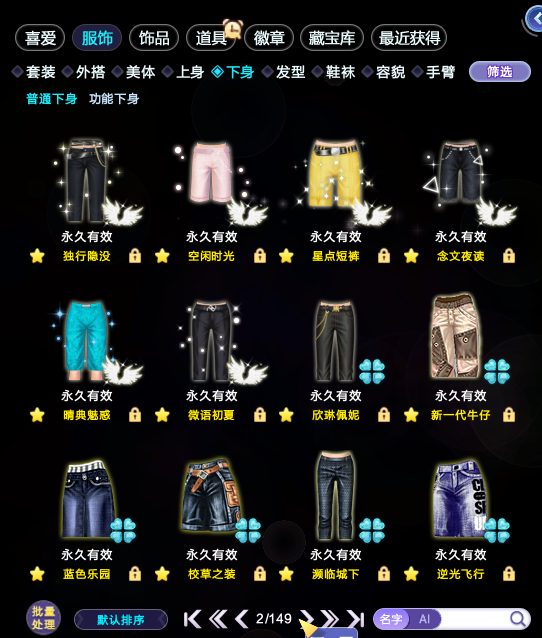This screenshot has height=638, width=542.
Task: Jump to the last page
Action: (356, 619)
